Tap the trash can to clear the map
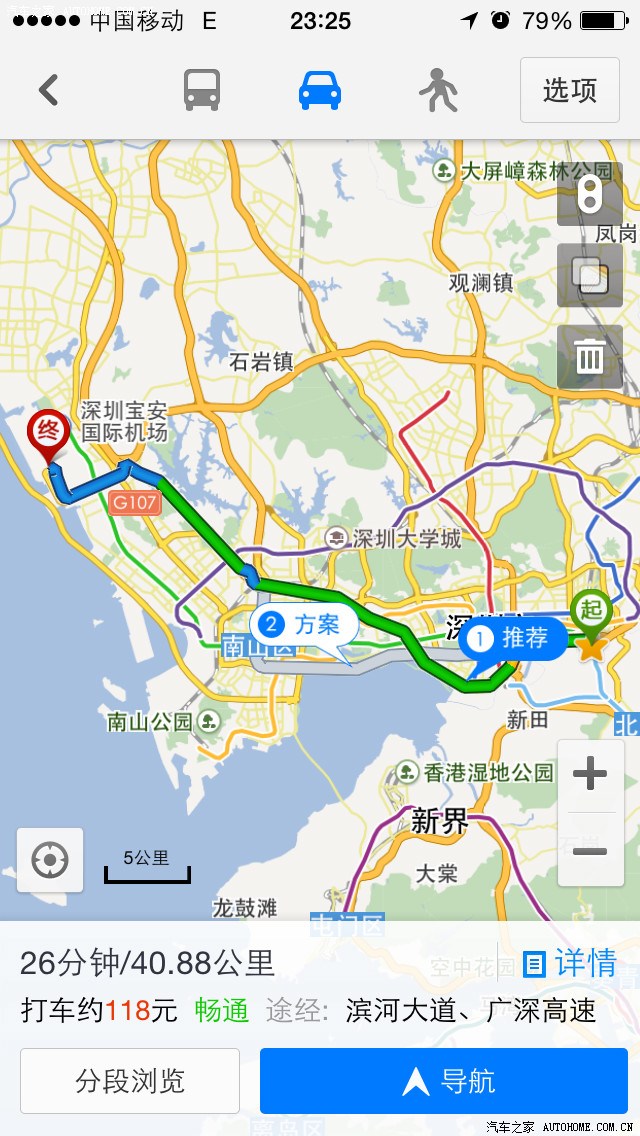The image size is (640, 1136). (589, 357)
